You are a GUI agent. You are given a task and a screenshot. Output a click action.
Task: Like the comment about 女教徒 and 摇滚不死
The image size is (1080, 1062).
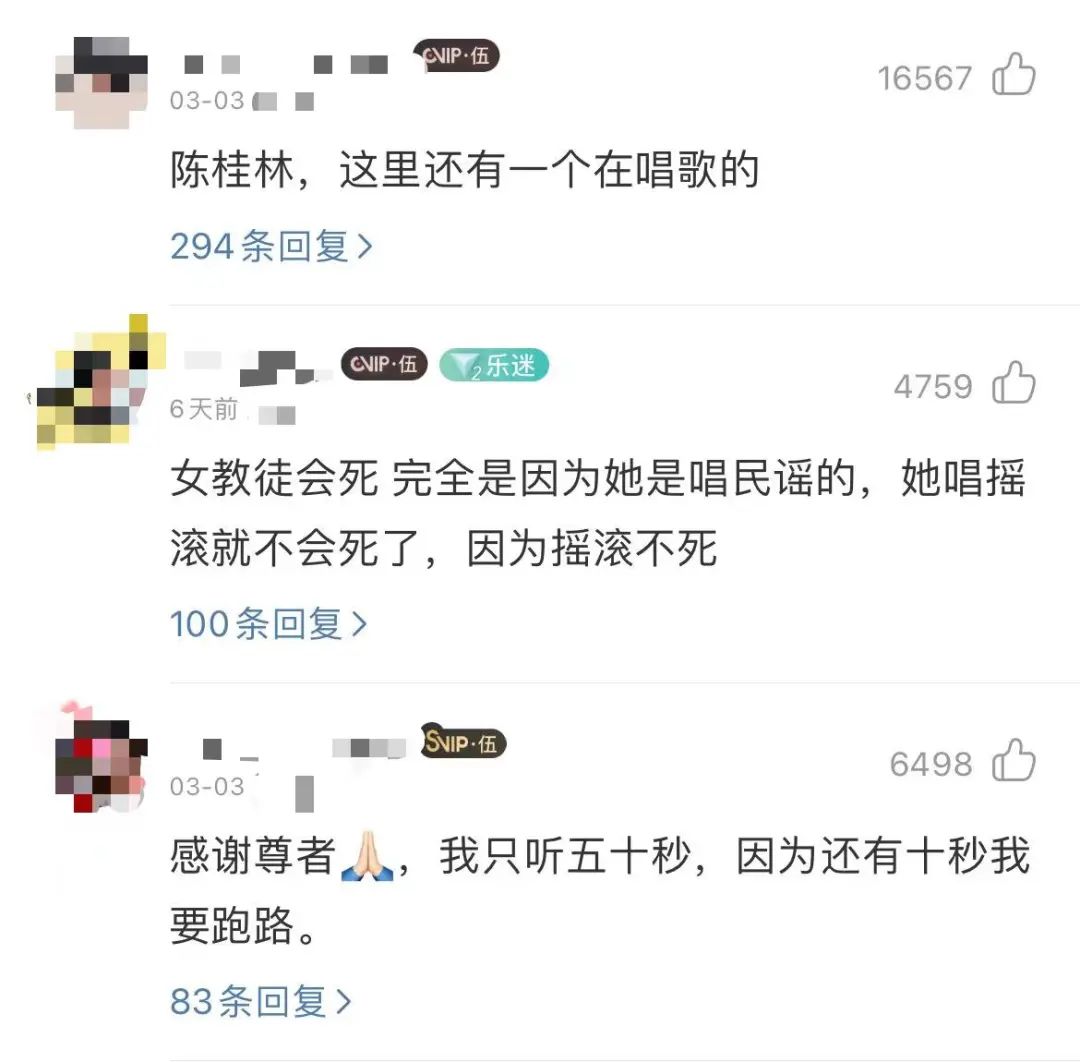pos(1013,385)
